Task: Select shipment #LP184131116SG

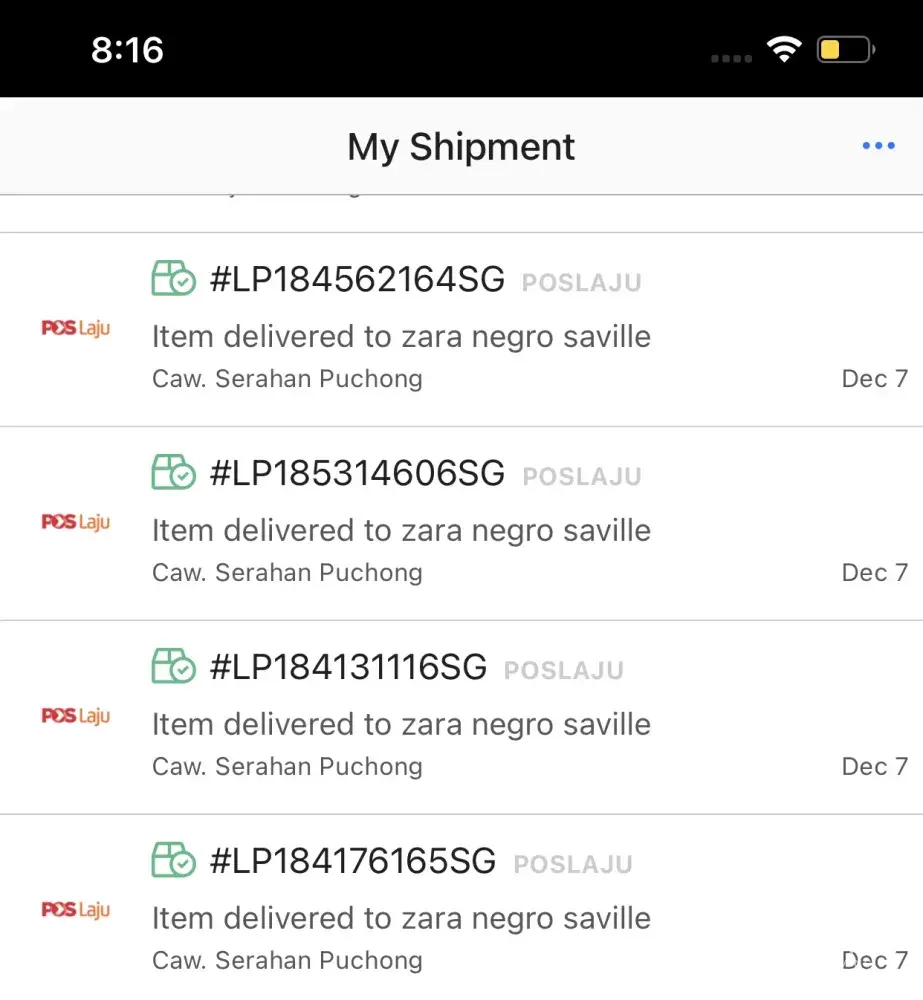Action: click(x=400, y=718)
